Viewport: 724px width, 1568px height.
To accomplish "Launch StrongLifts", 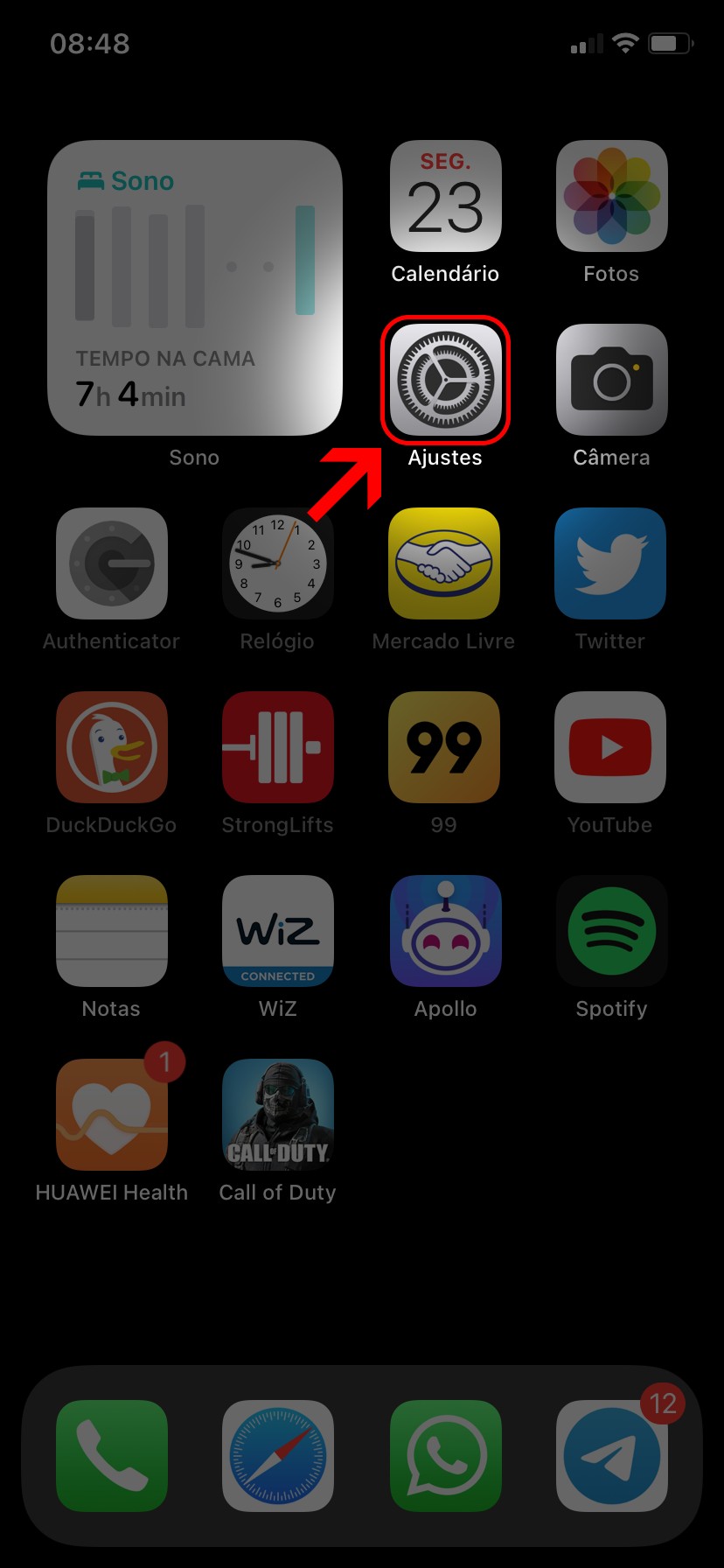I will 277,747.
